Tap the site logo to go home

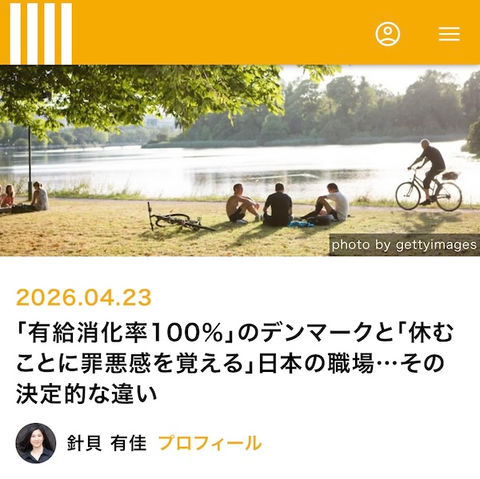(x=41, y=33)
